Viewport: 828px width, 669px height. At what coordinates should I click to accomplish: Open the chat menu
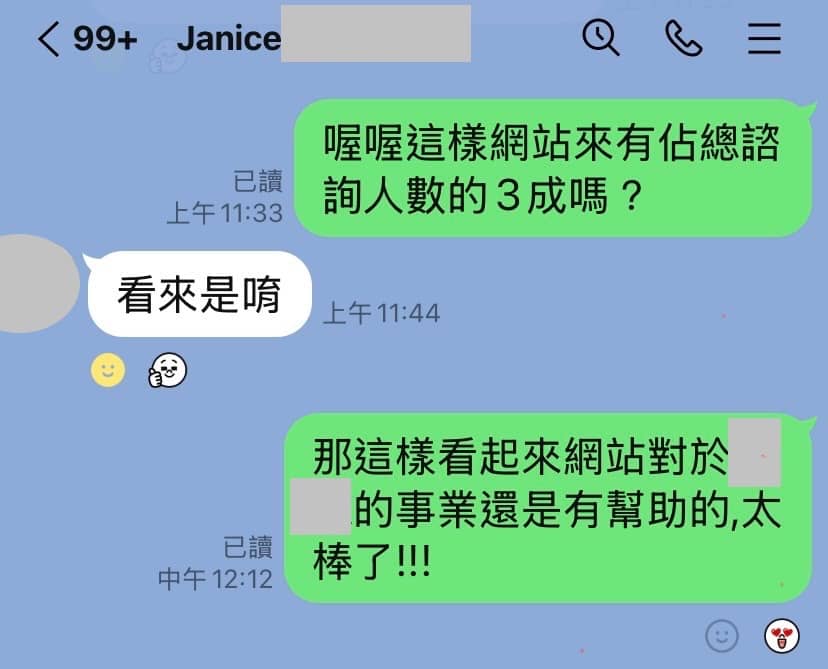tap(764, 39)
